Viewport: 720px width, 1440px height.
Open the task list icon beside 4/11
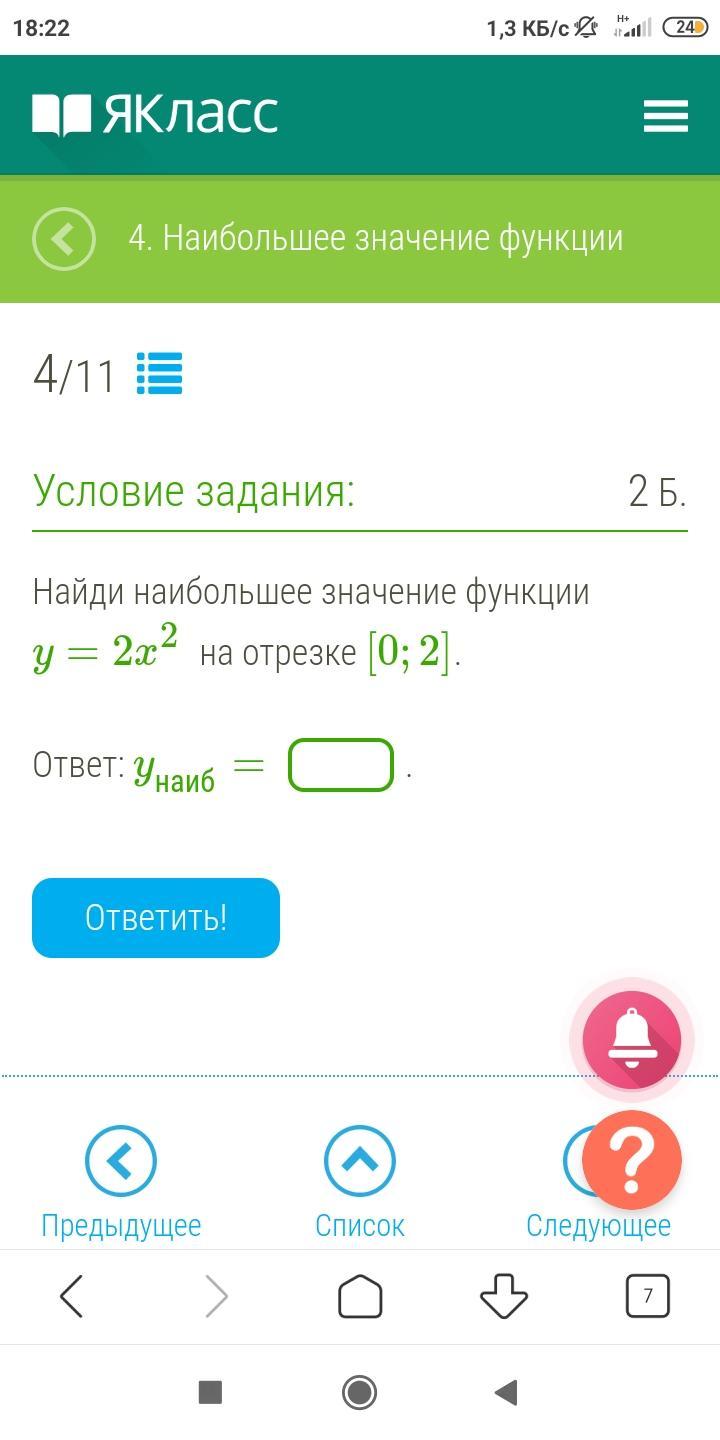point(159,374)
